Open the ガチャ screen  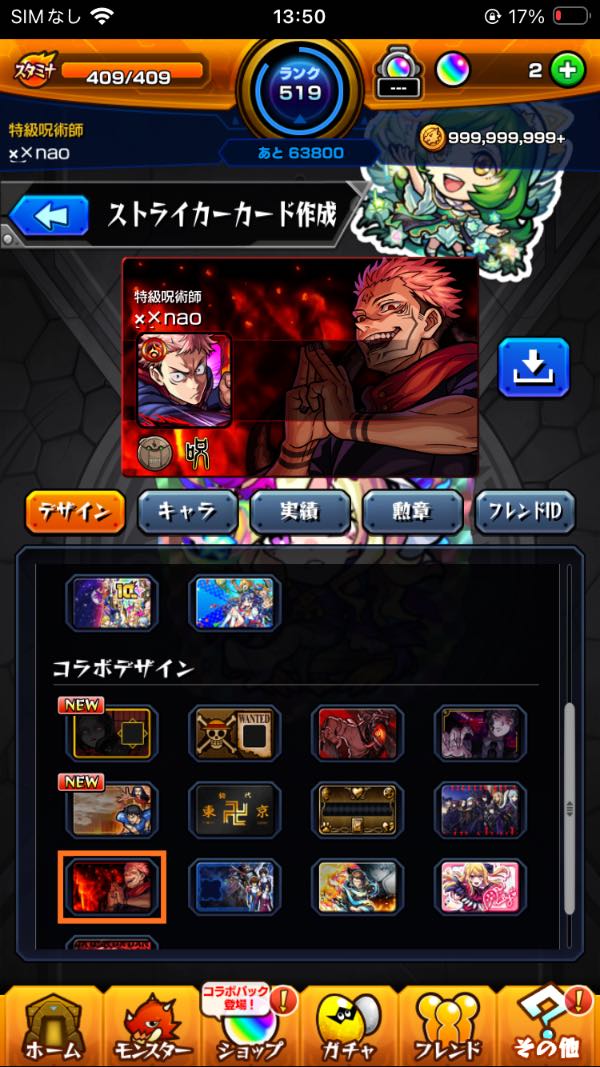(350, 1028)
